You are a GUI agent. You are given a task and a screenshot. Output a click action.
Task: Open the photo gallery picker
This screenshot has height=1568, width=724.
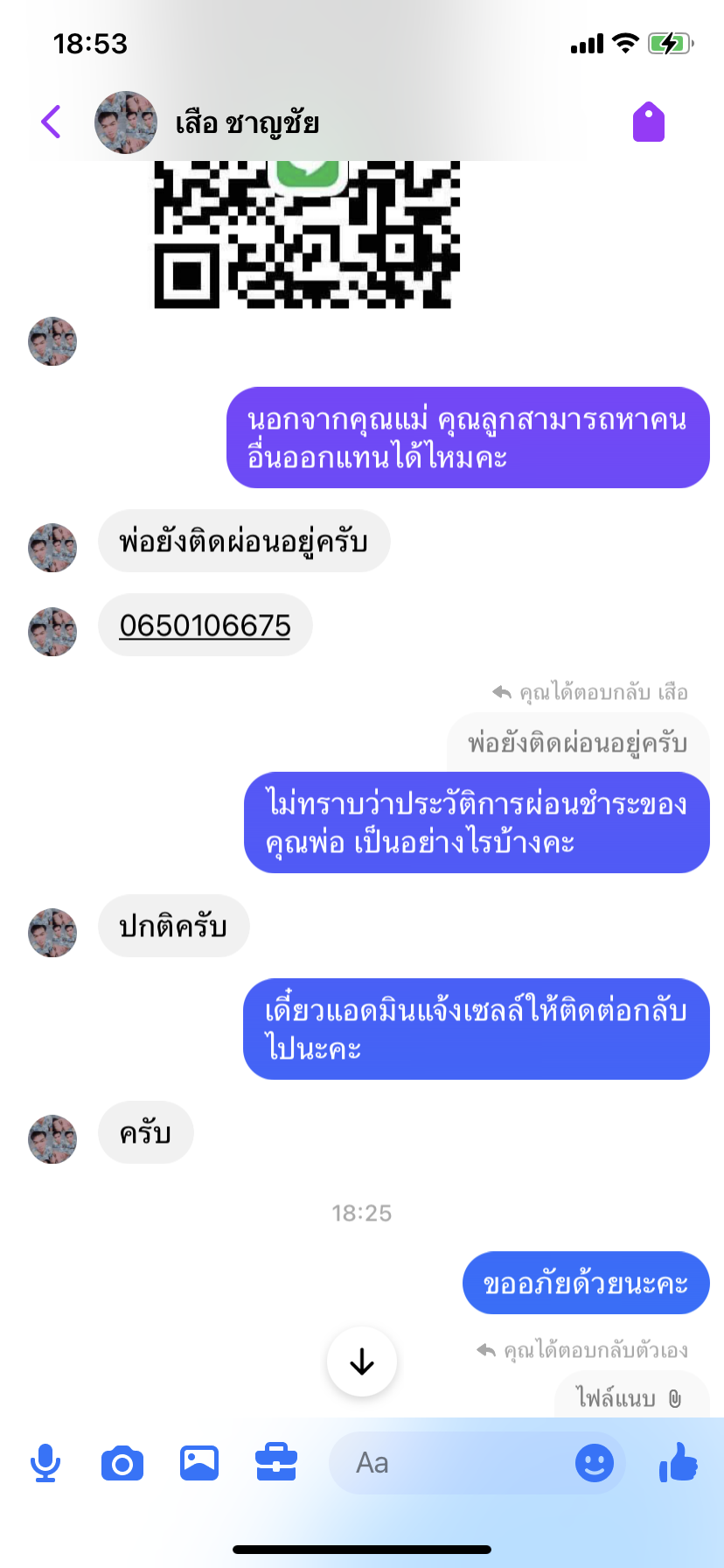199,1463
